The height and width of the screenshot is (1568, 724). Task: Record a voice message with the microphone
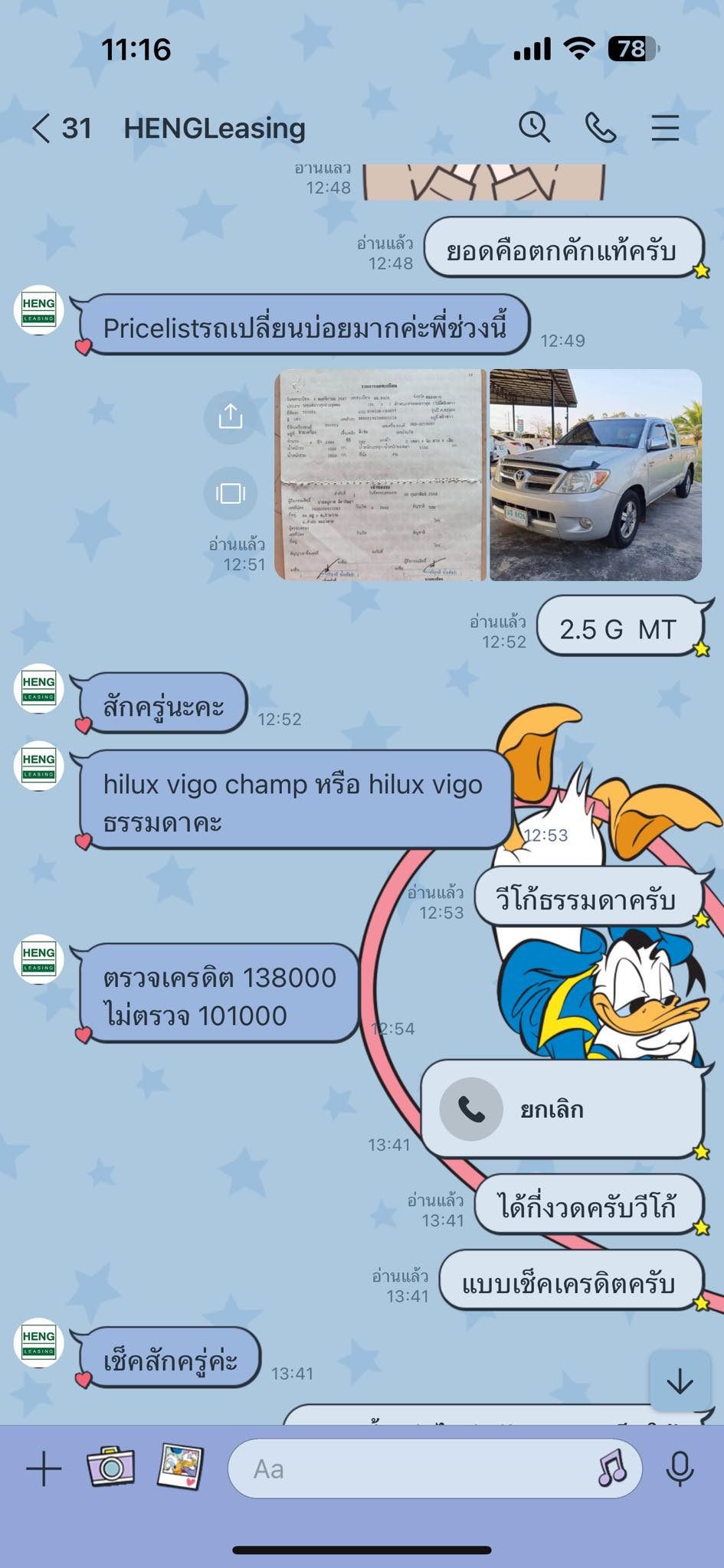tap(680, 1468)
